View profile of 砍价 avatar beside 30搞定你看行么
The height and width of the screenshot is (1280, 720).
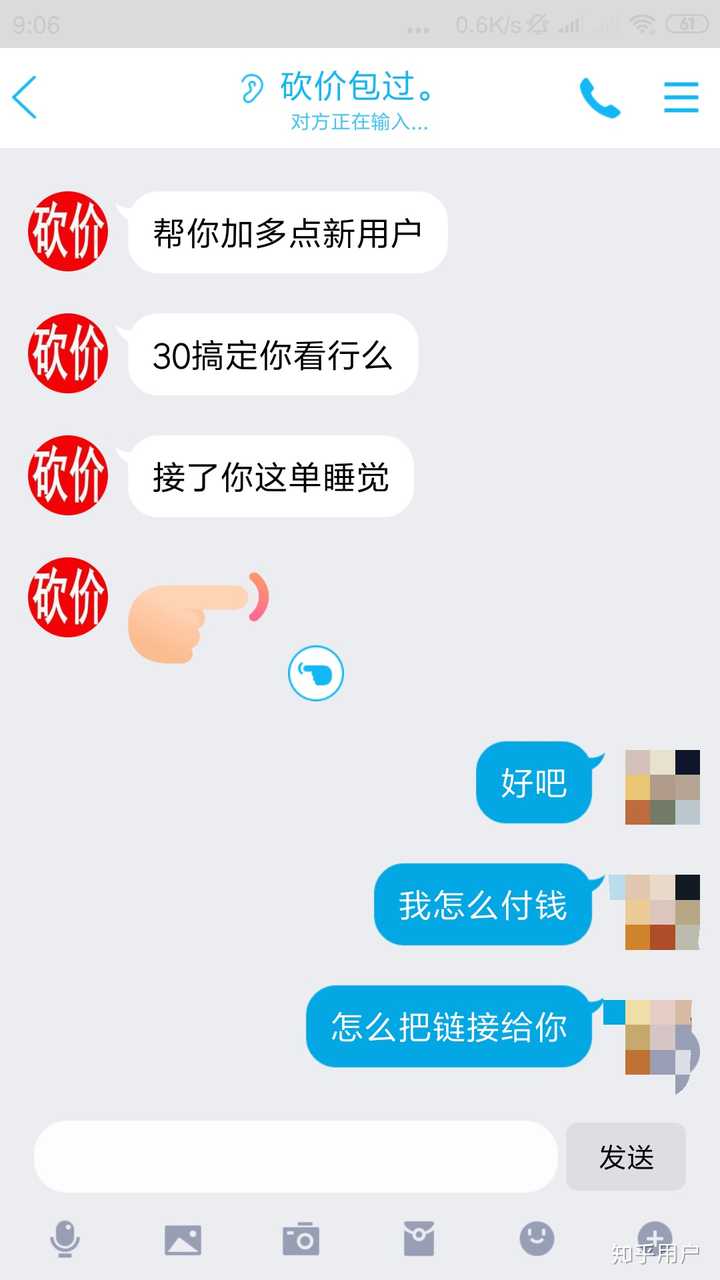pos(67,353)
